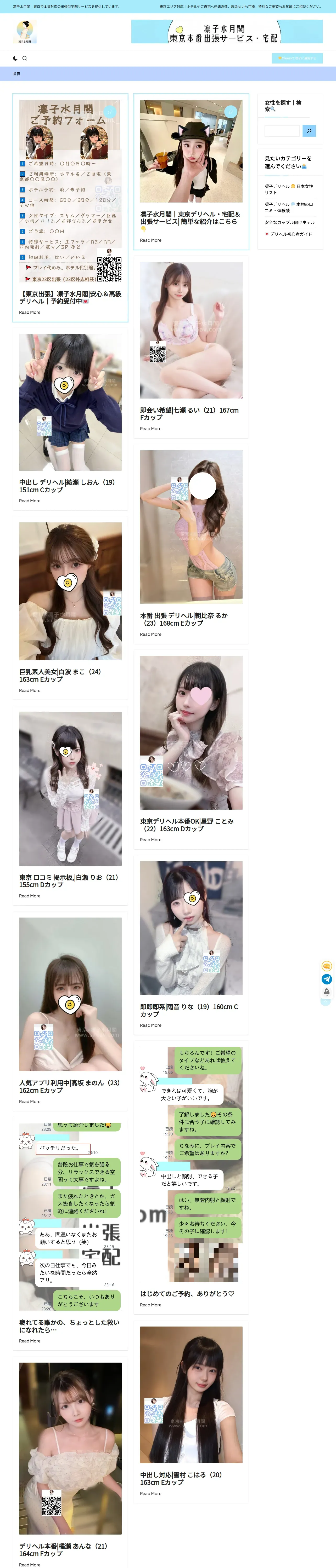The image size is (336, 1568).
Task: Open the 日本女性リスト category
Action: 288,189
